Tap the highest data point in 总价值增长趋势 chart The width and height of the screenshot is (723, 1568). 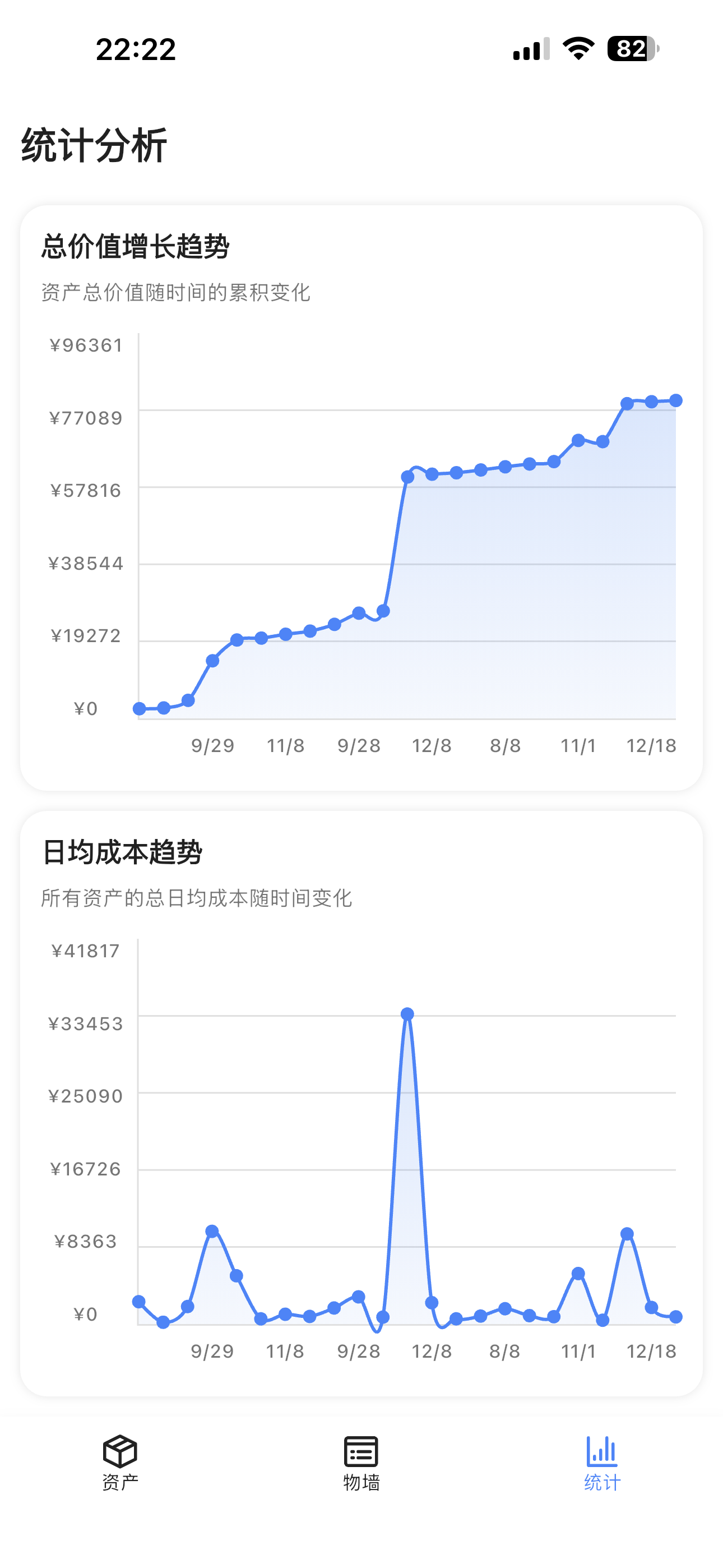tap(675, 399)
